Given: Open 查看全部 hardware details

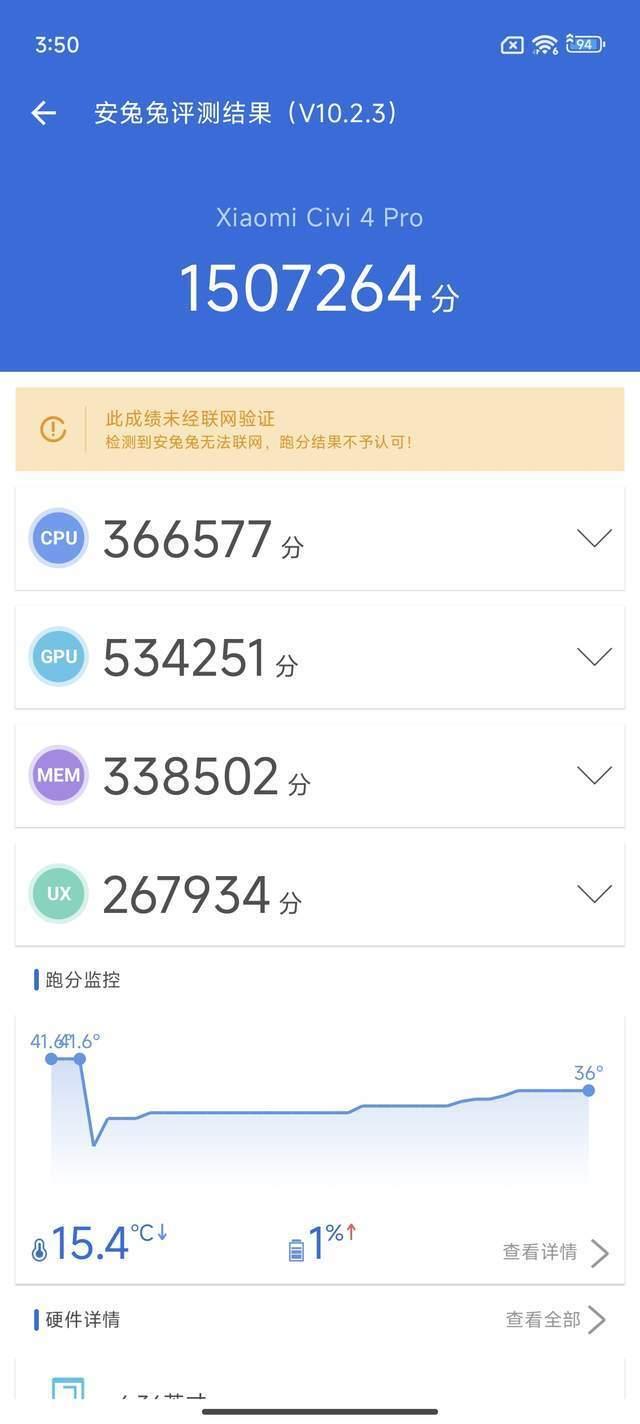Looking at the screenshot, I should [x=556, y=1320].
